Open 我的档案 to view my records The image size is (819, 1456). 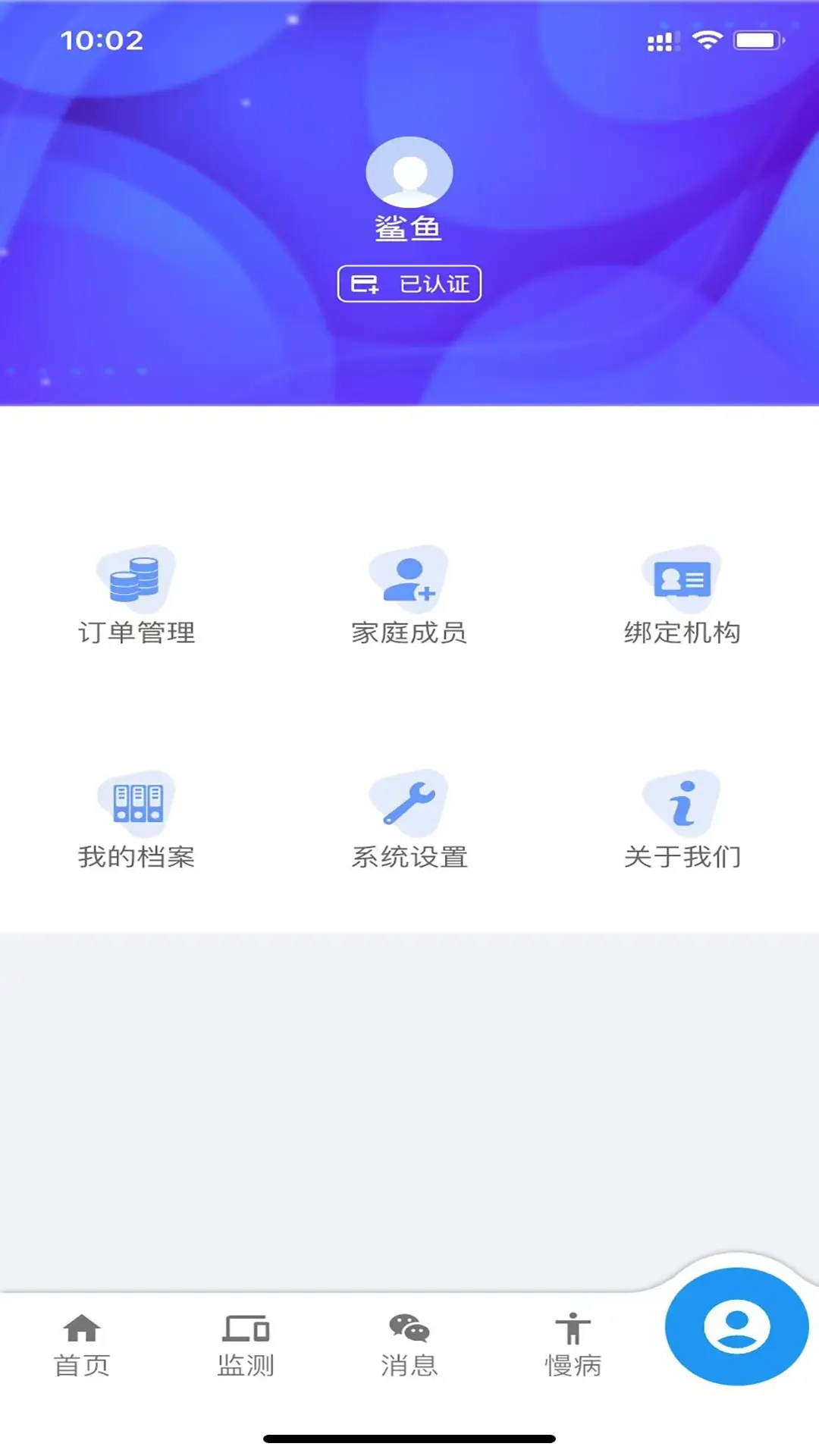point(137,804)
